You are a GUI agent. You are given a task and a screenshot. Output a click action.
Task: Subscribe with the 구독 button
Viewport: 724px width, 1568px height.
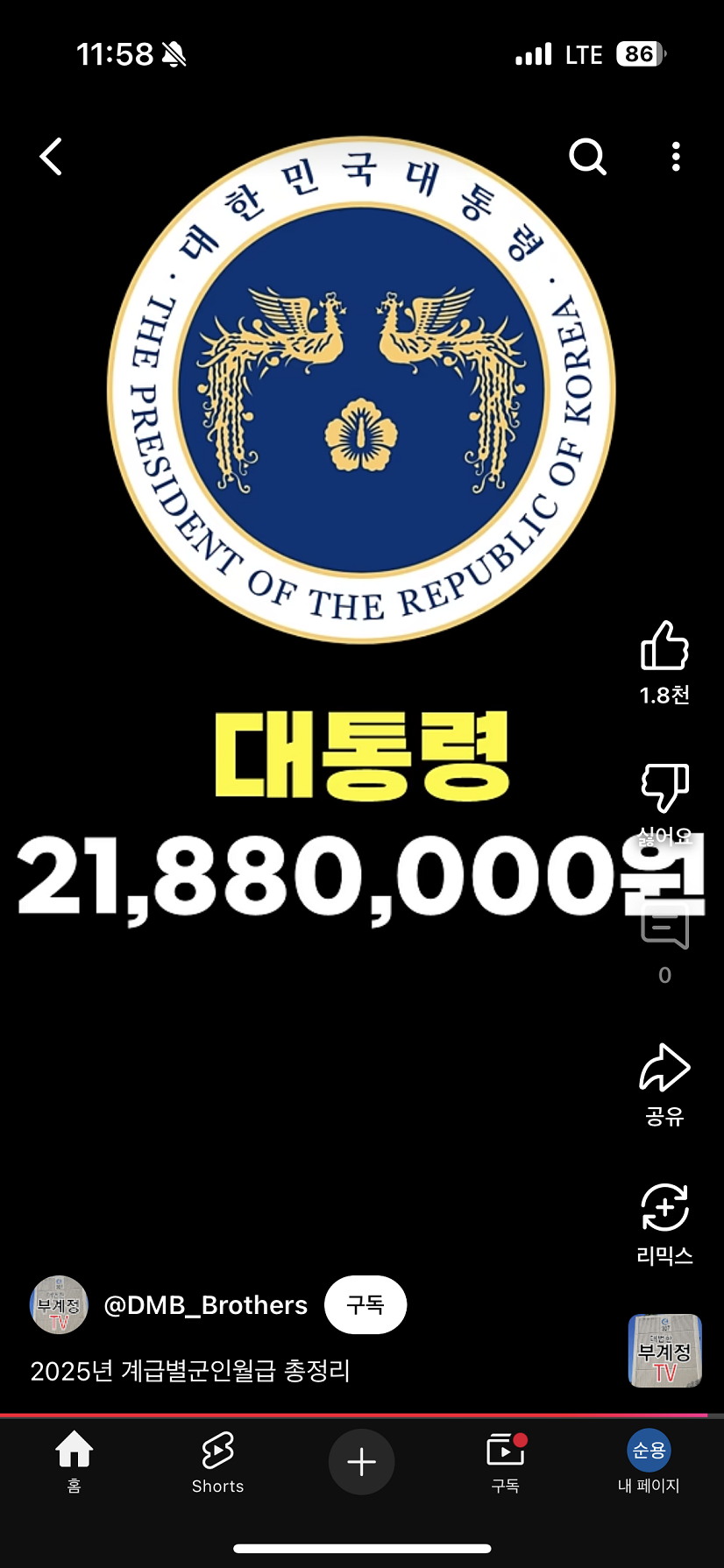pyautogui.click(x=366, y=1305)
